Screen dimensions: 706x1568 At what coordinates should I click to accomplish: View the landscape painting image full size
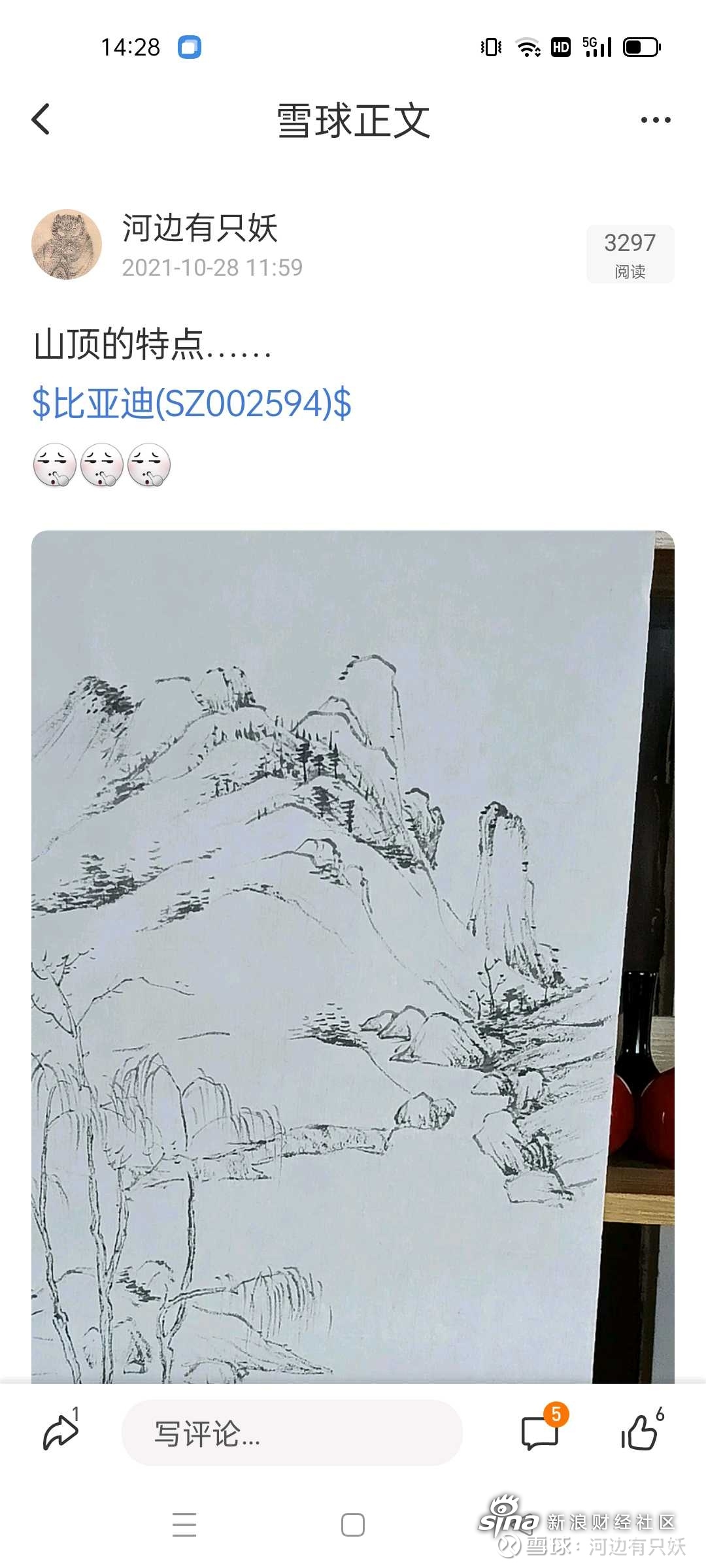click(x=353, y=956)
